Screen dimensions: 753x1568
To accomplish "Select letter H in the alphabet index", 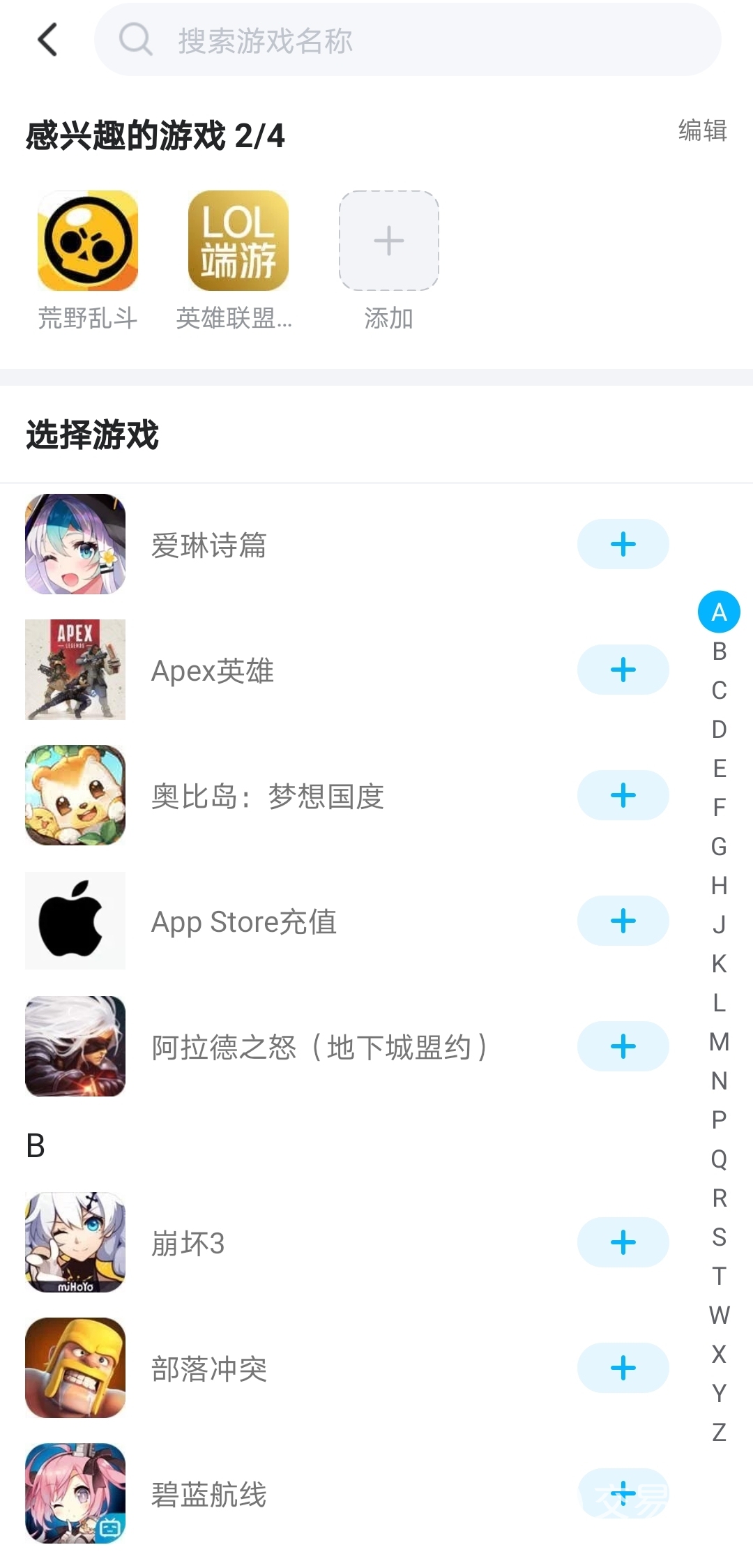I will click(719, 886).
